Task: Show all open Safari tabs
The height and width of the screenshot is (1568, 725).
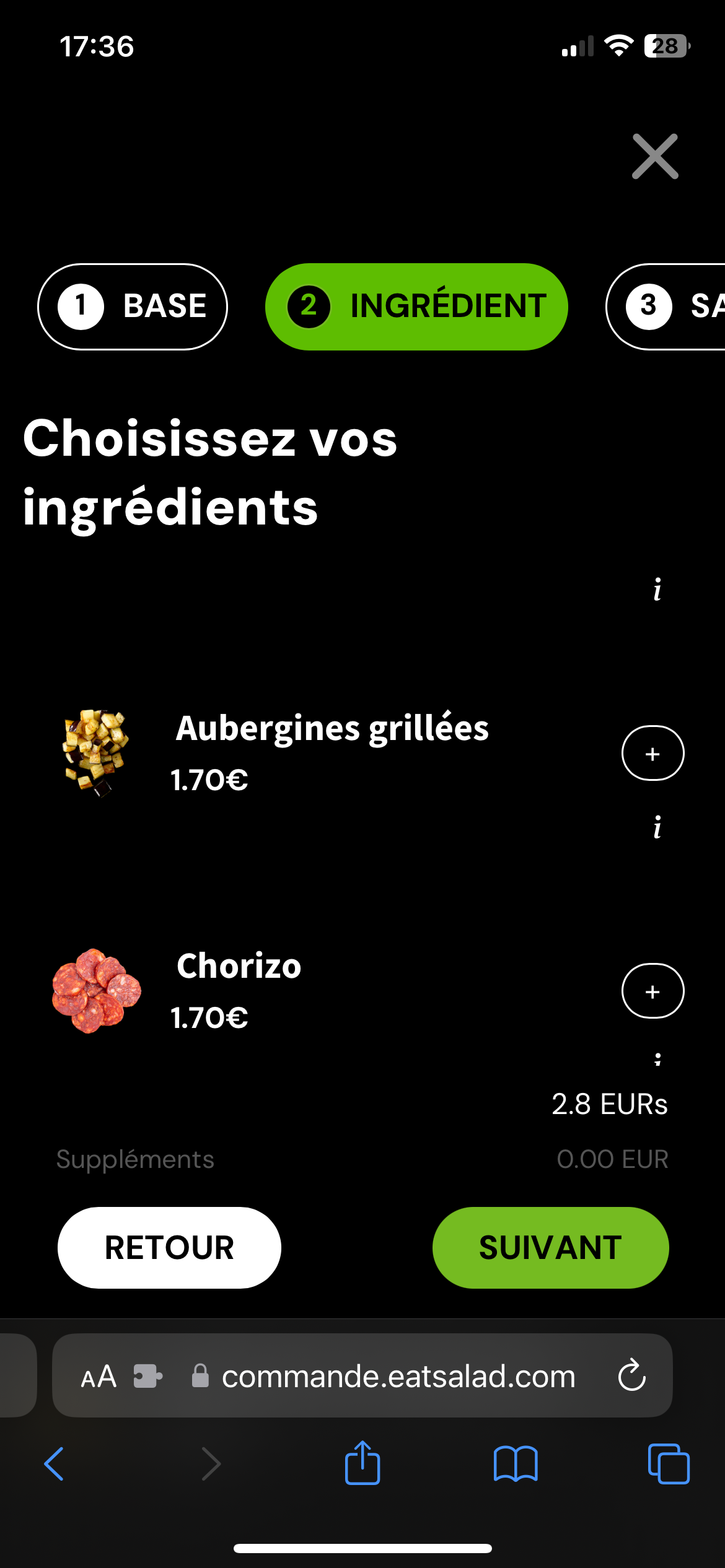Action: coord(668,1464)
